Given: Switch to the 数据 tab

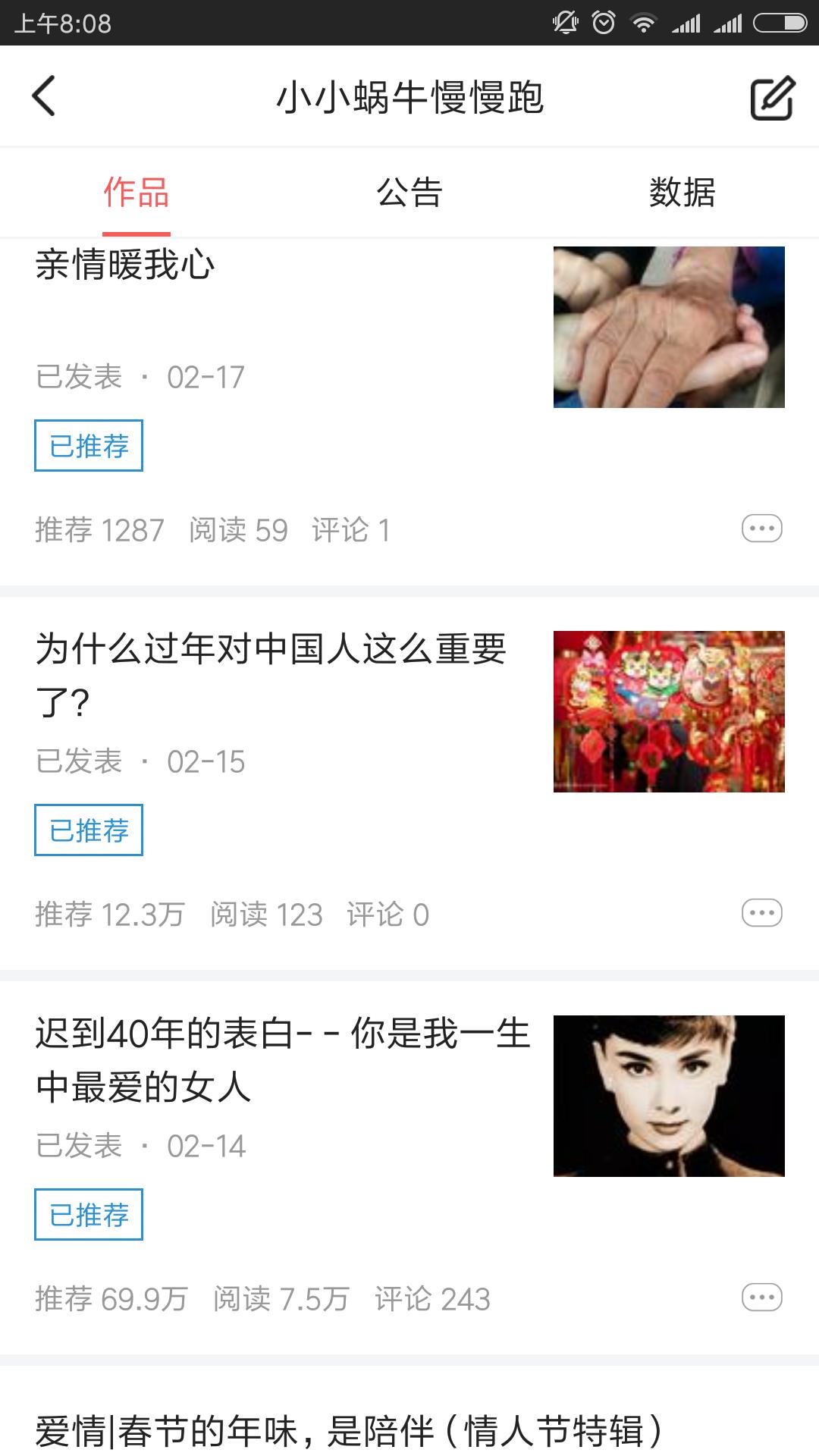Looking at the screenshot, I should (x=682, y=192).
